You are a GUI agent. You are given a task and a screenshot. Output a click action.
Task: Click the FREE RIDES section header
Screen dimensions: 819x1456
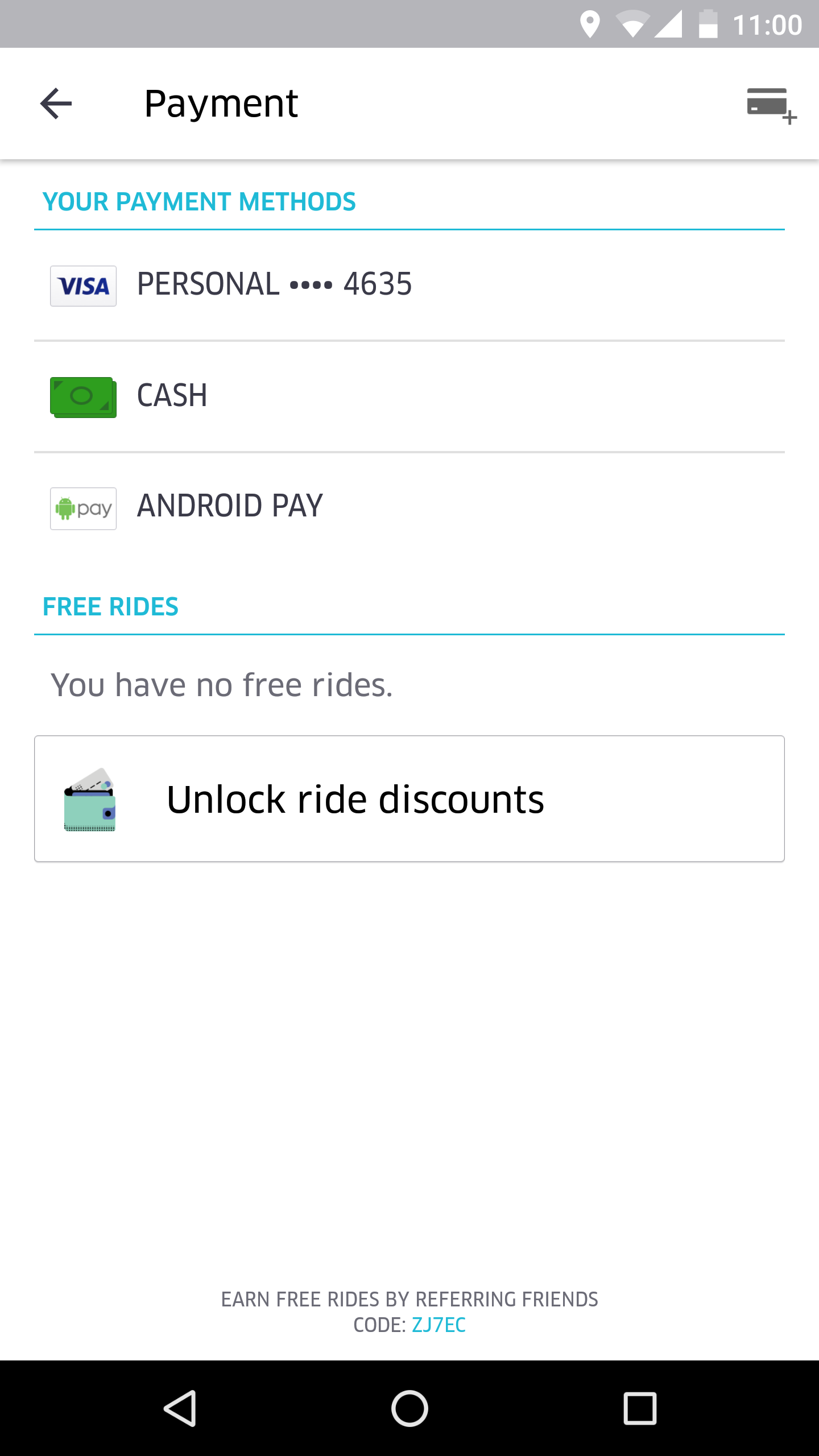click(x=110, y=606)
